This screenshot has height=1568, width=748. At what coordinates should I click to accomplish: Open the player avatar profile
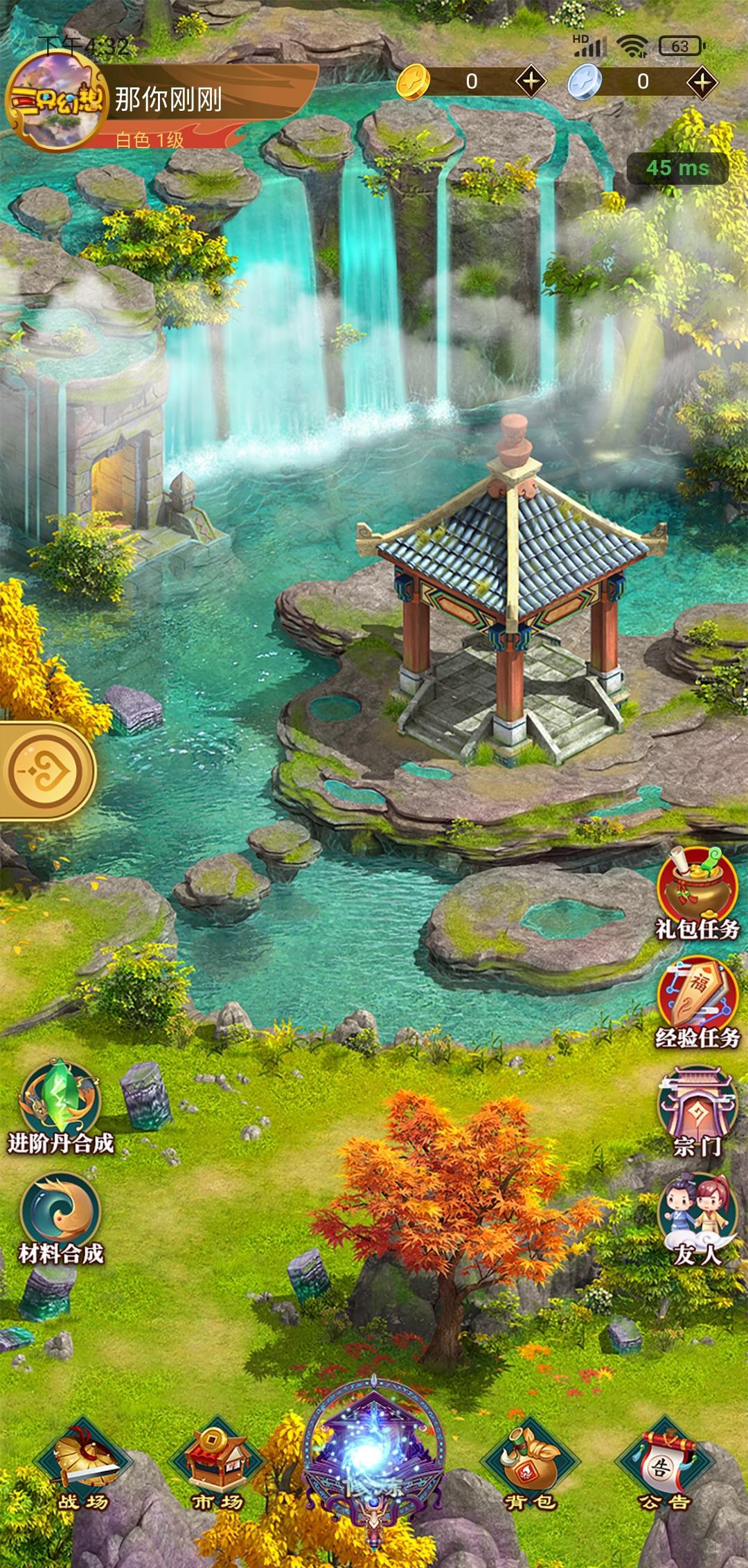click(x=53, y=100)
